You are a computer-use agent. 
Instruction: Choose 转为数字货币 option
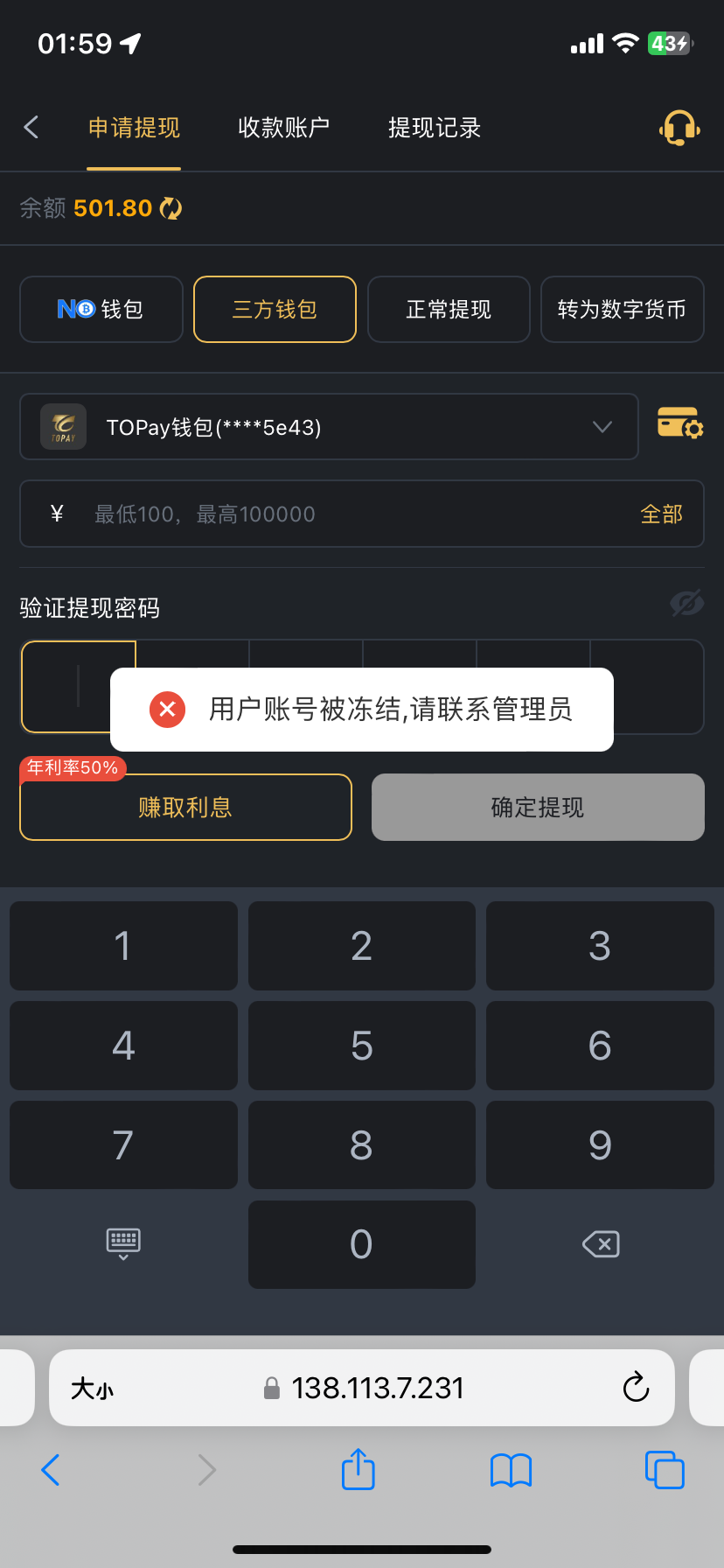tap(622, 309)
